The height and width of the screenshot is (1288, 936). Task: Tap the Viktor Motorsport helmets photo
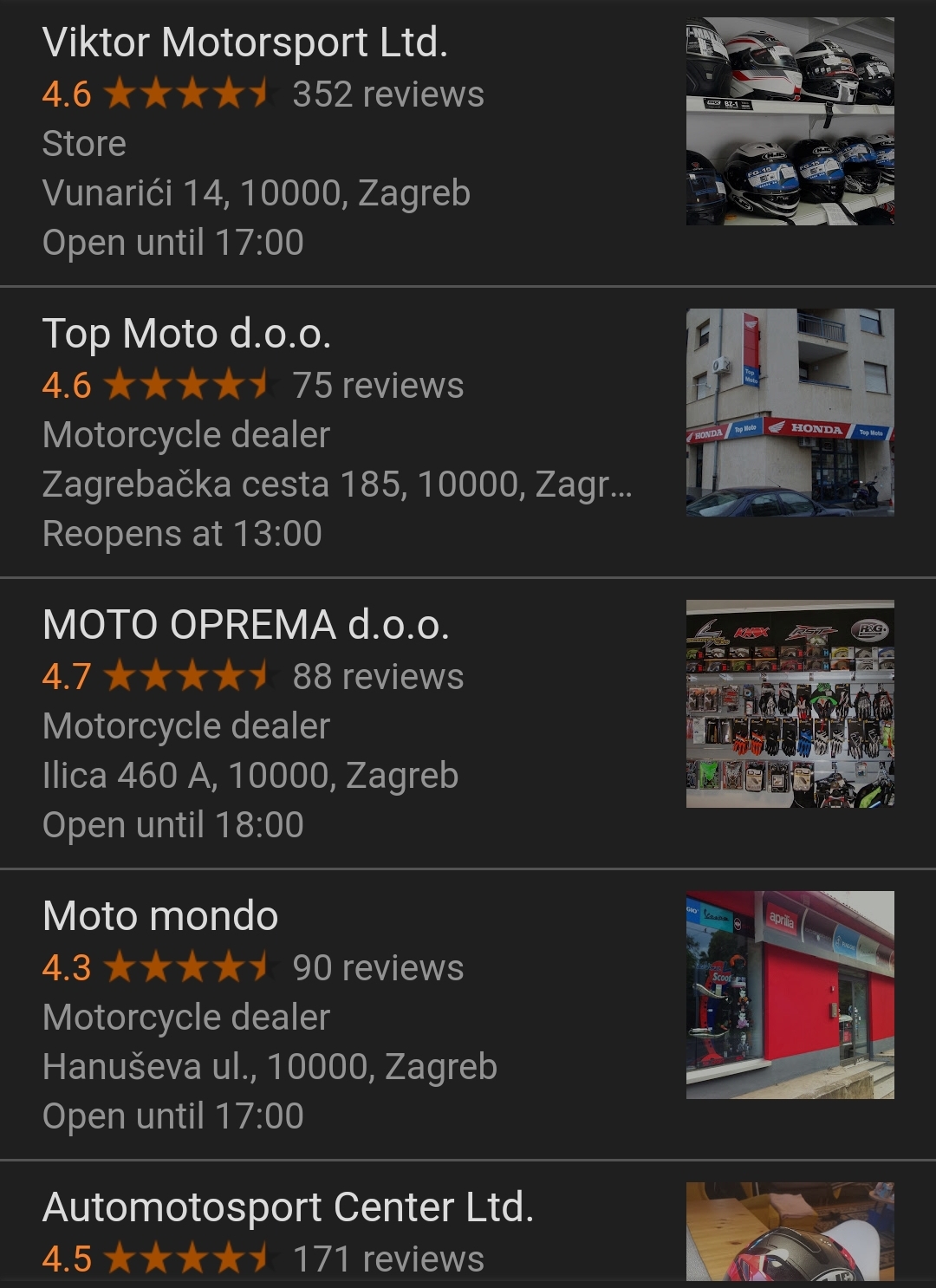coord(790,121)
